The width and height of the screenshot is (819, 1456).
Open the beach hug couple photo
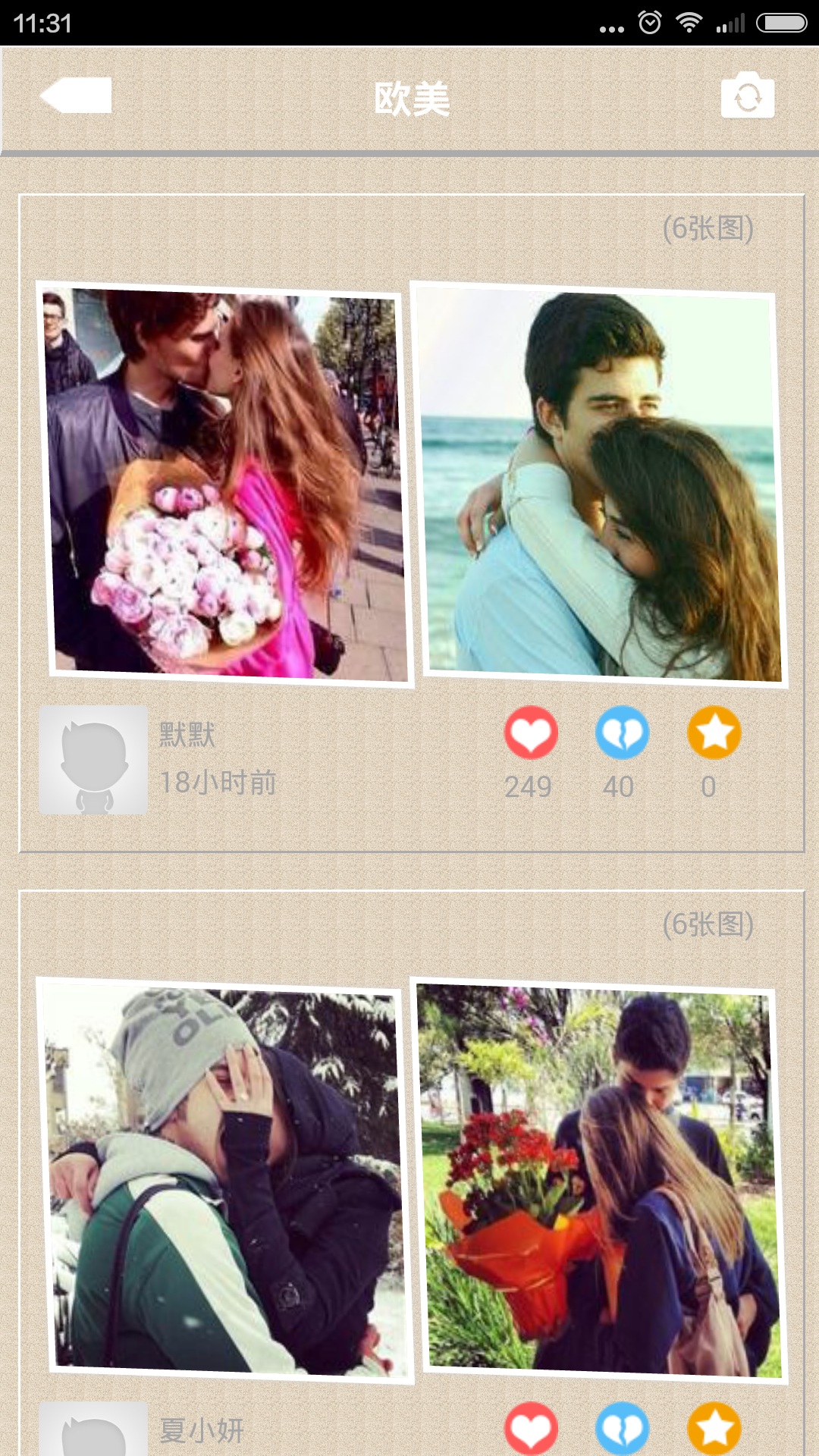(599, 484)
